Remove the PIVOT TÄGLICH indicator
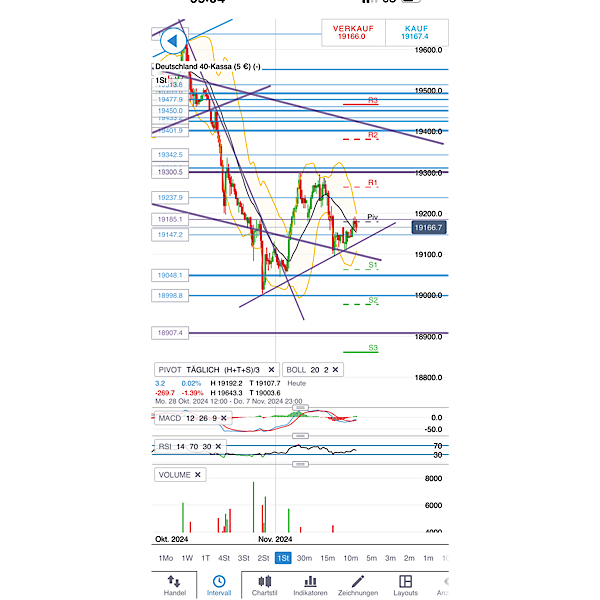The image size is (600, 600). click(272, 369)
